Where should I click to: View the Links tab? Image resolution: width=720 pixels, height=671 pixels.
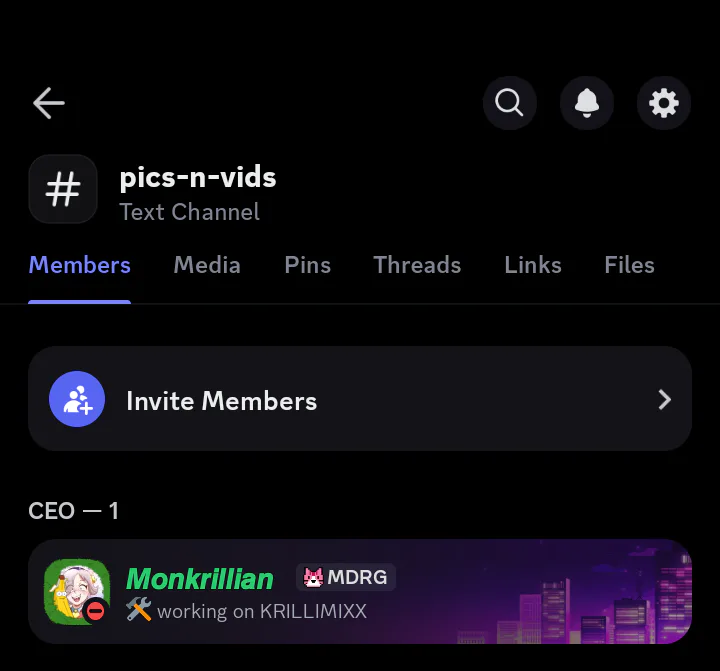(x=532, y=265)
